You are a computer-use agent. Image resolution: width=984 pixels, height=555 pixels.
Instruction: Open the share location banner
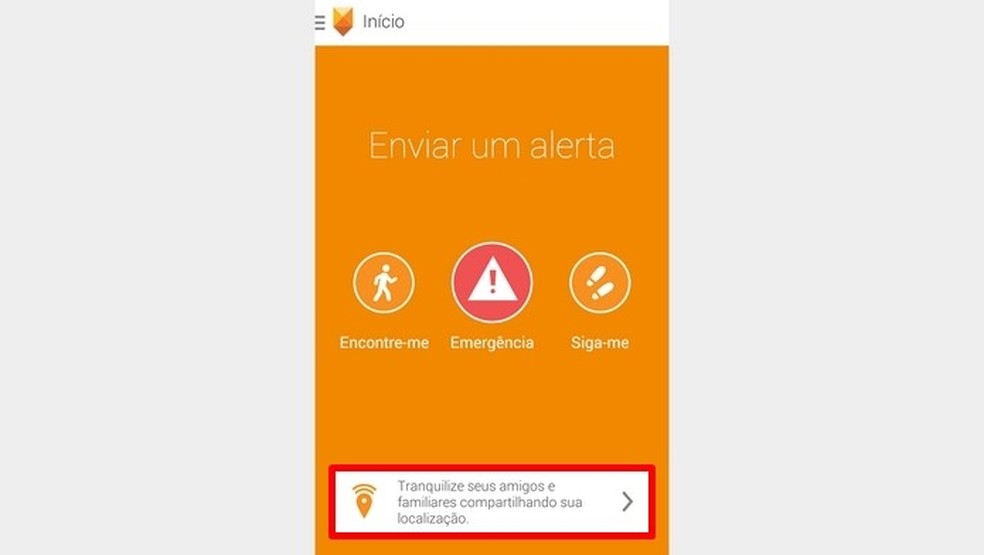tap(491, 500)
